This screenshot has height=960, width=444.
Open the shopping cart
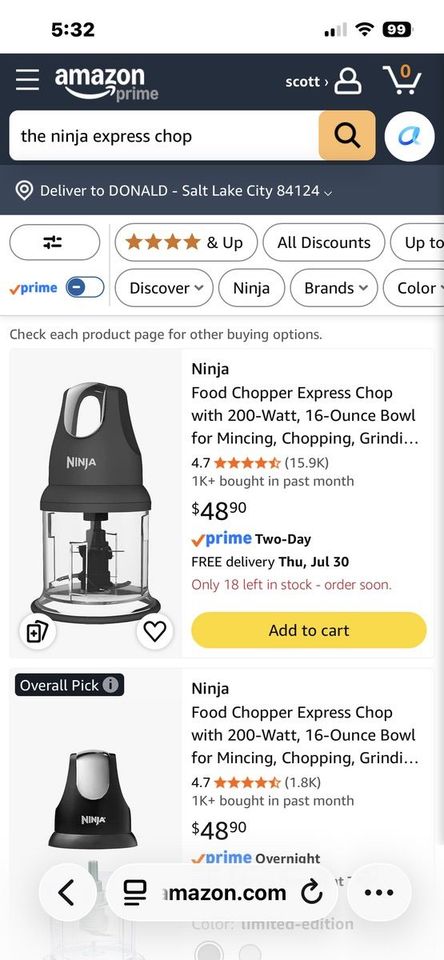tap(402, 80)
